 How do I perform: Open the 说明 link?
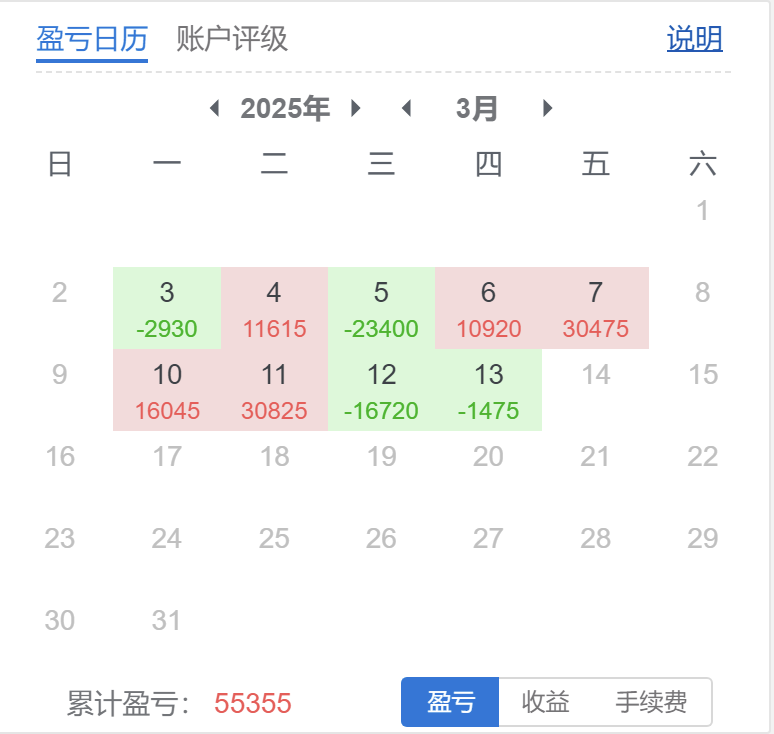tap(695, 39)
